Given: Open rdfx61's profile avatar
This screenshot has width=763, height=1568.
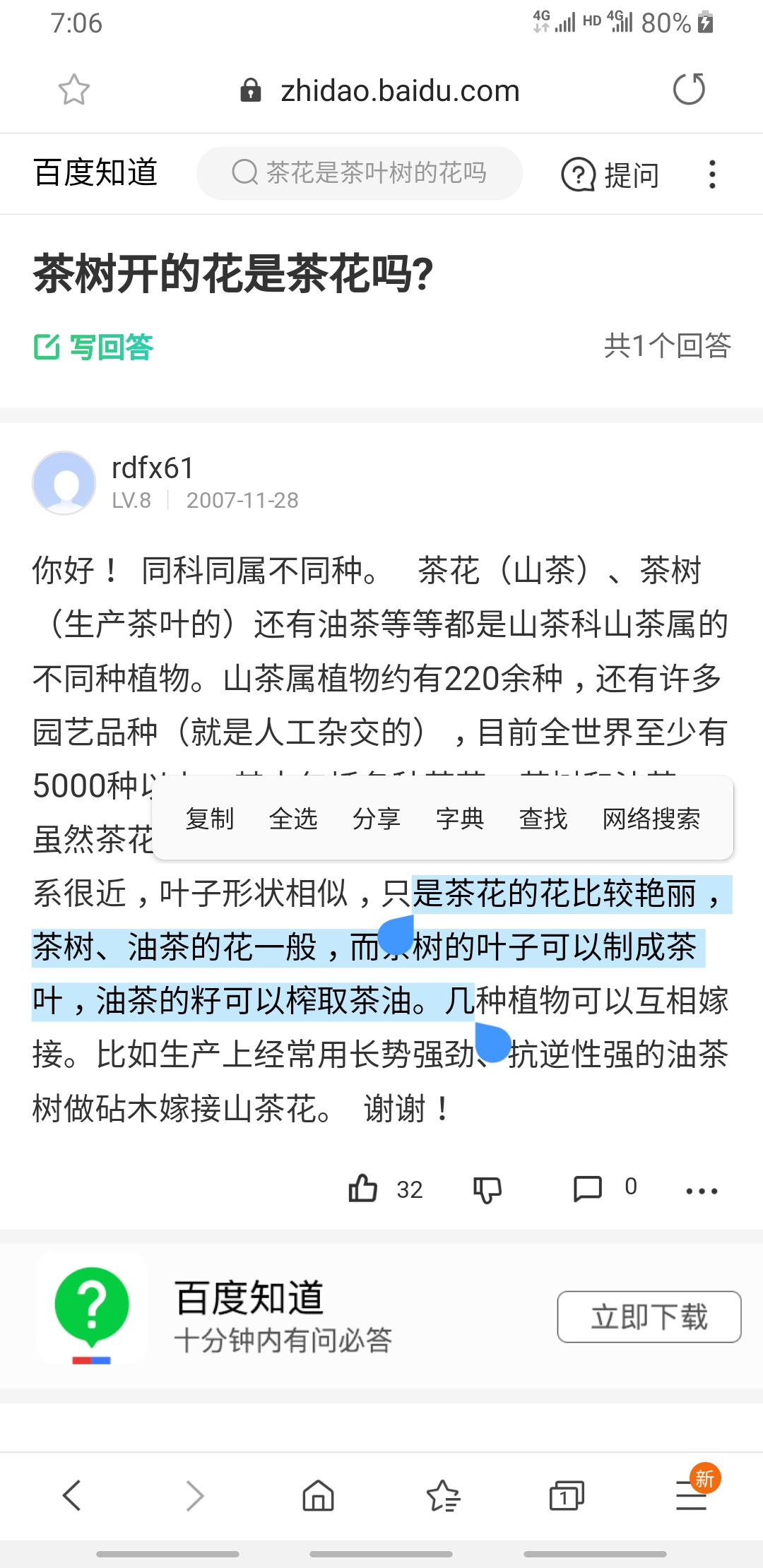Looking at the screenshot, I should (64, 483).
